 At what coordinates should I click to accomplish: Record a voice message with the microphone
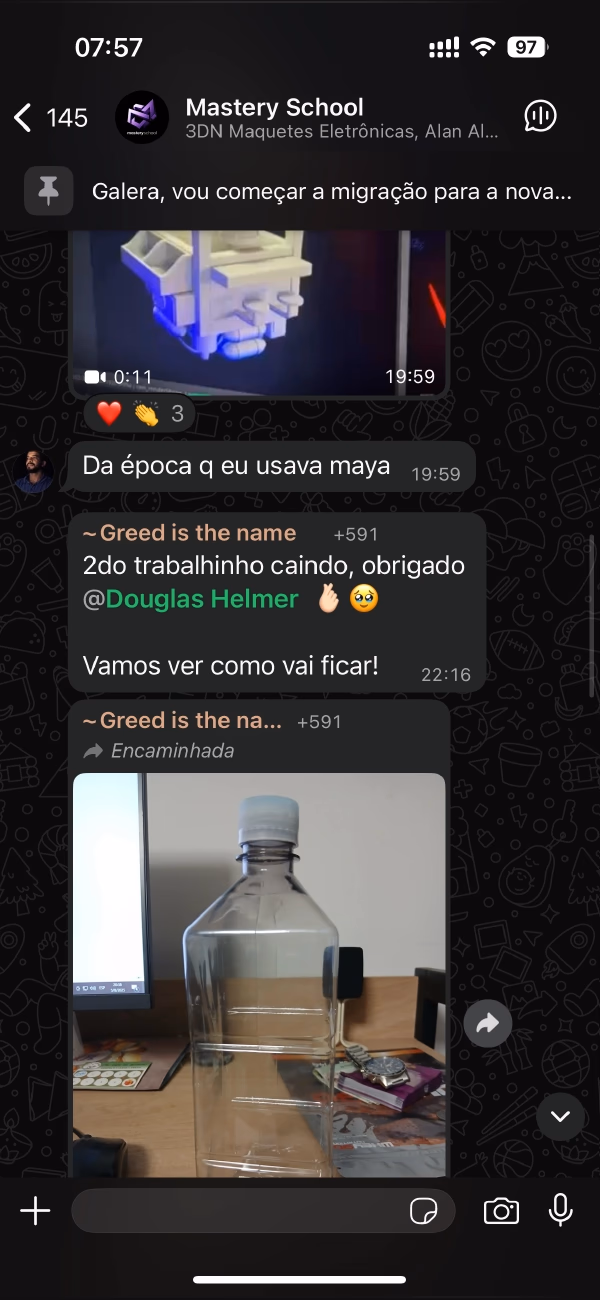click(561, 1212)
